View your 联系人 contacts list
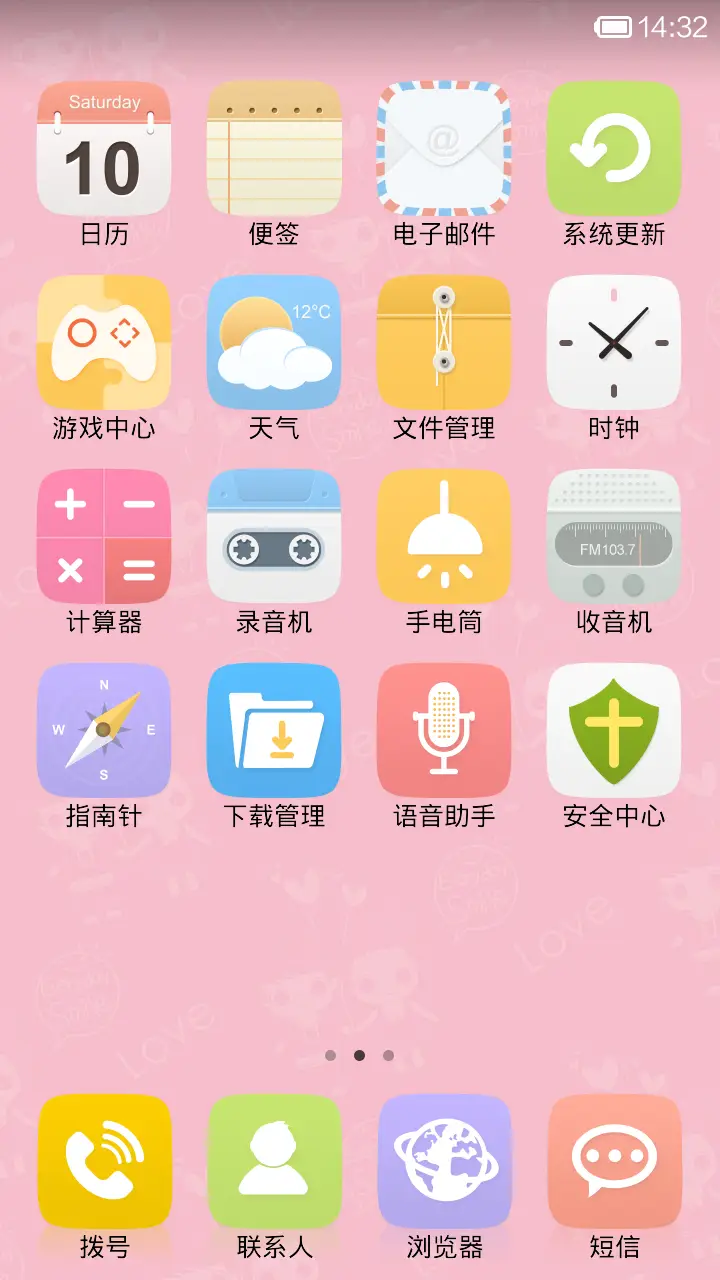Image resolution: width=720 pixels, height=1280 pixels. click(x=274, y=1160)
